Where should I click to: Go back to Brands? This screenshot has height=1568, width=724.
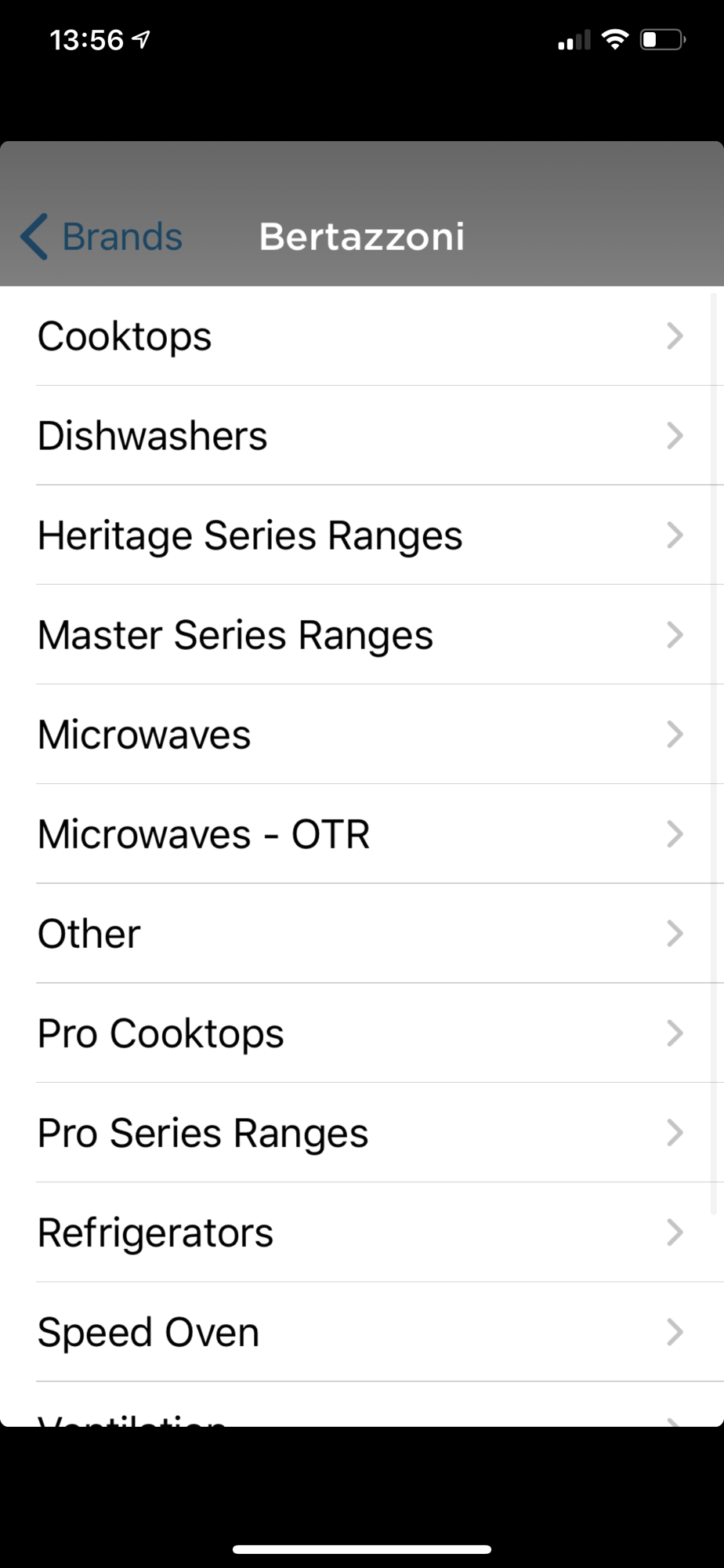pos(101,236)
